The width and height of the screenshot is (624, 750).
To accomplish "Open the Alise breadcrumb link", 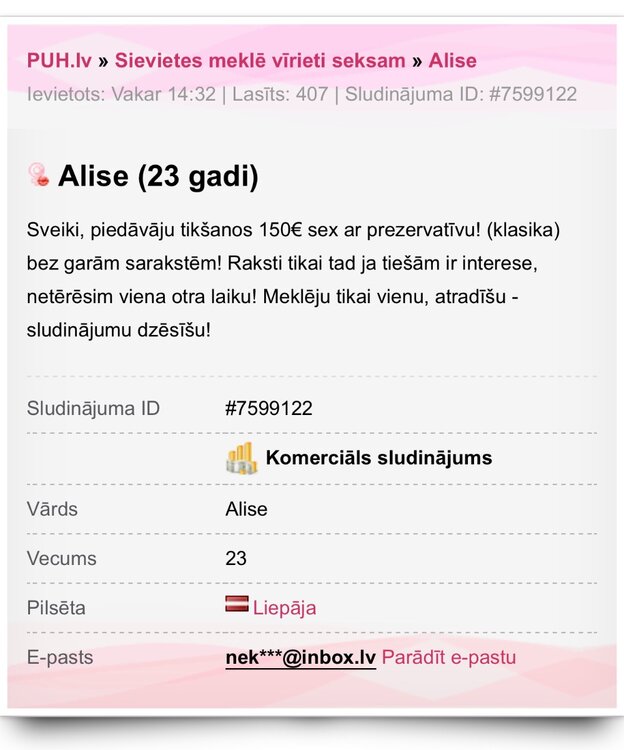I will [x=452, y=60].
